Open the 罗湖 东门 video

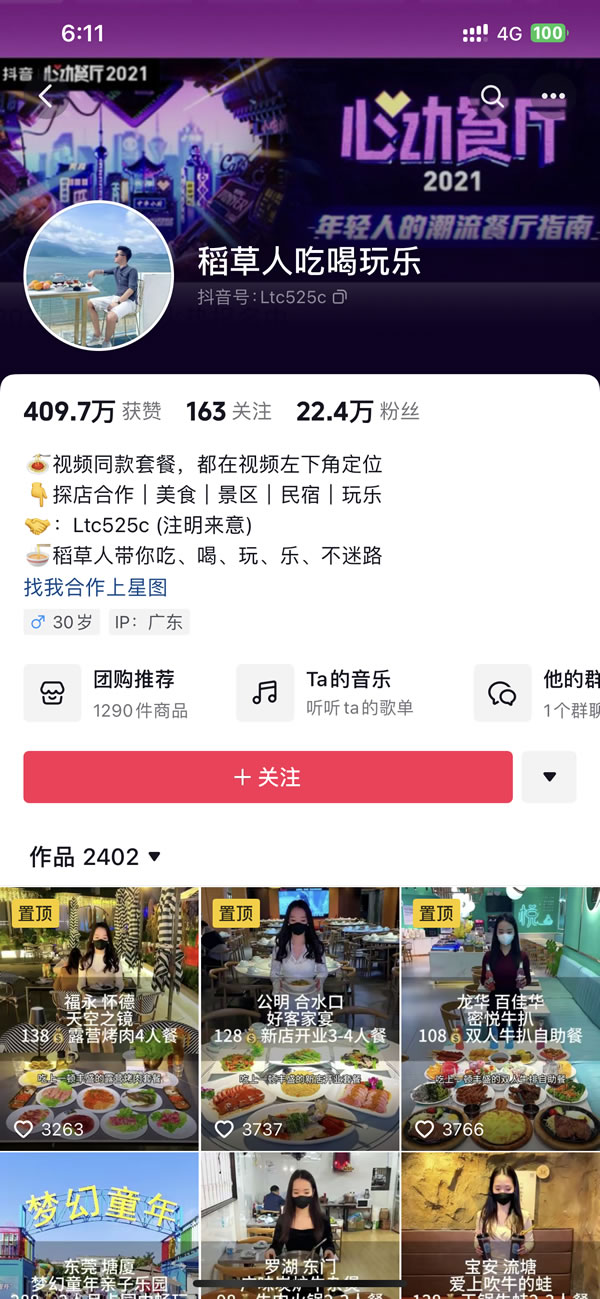(300, 1225)
